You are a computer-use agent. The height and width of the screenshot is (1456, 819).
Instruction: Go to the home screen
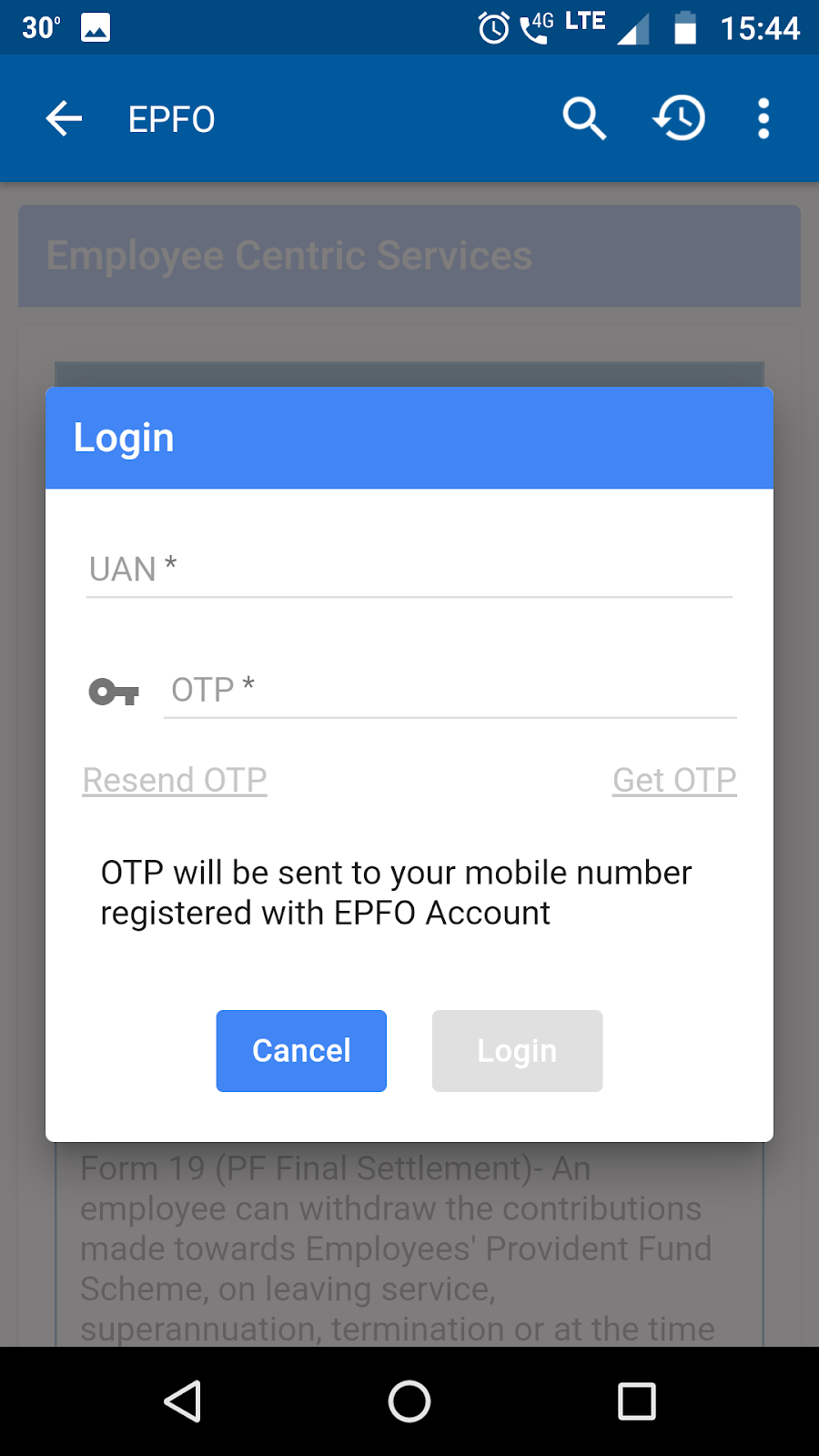click(409, 1400)
